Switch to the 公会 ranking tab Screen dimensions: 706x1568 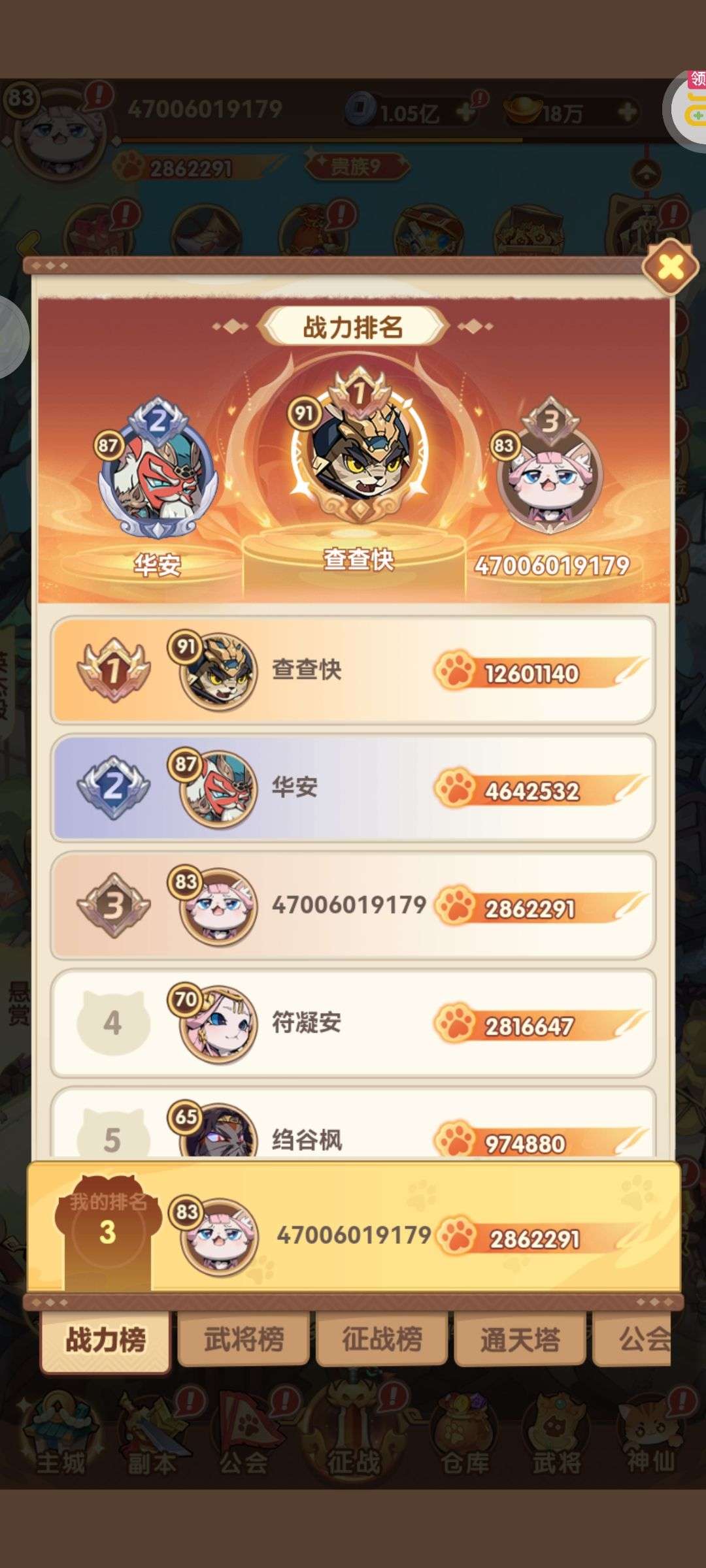[x=632, y=1340]
